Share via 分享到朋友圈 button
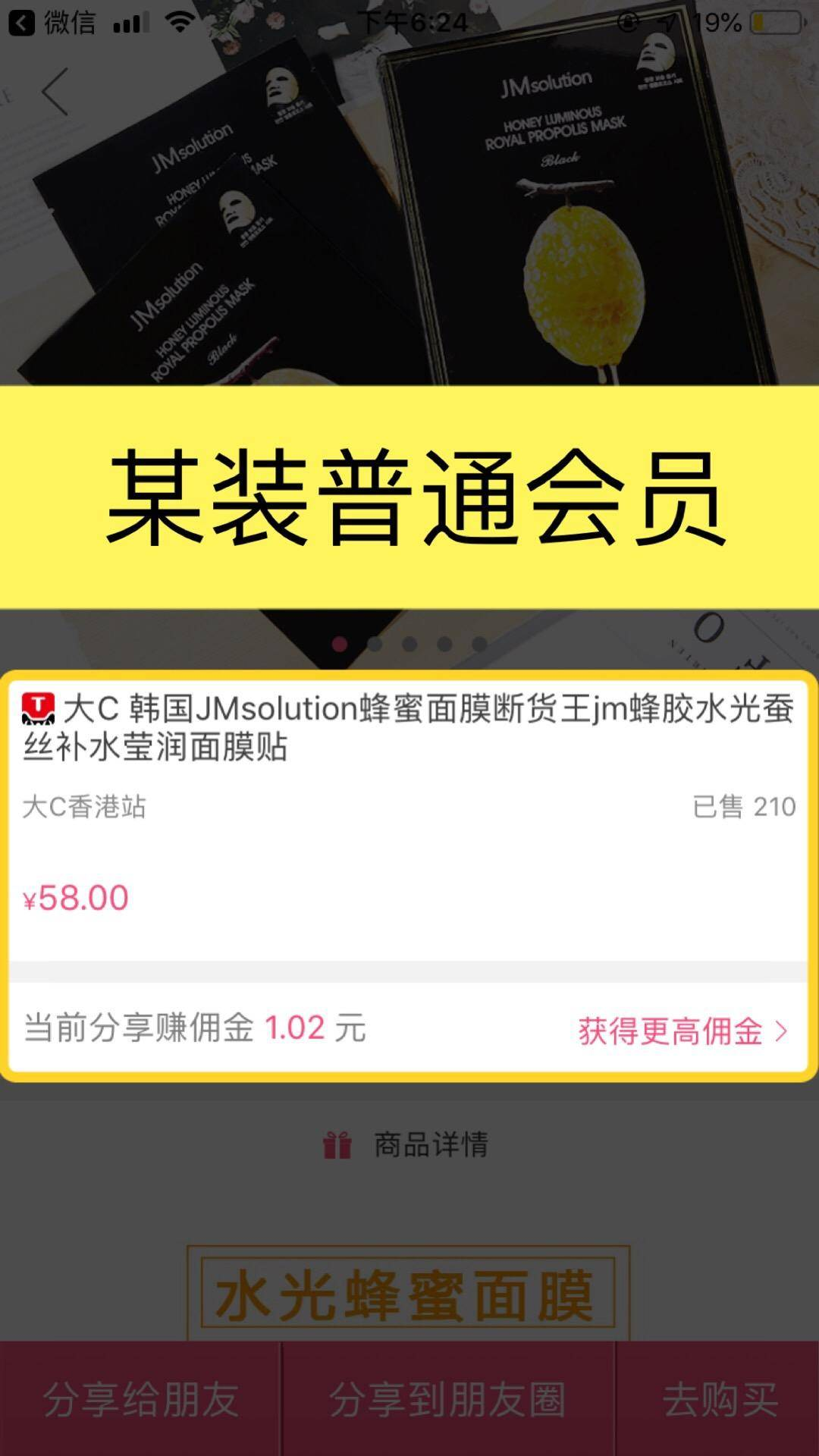 pos(448,1399)
